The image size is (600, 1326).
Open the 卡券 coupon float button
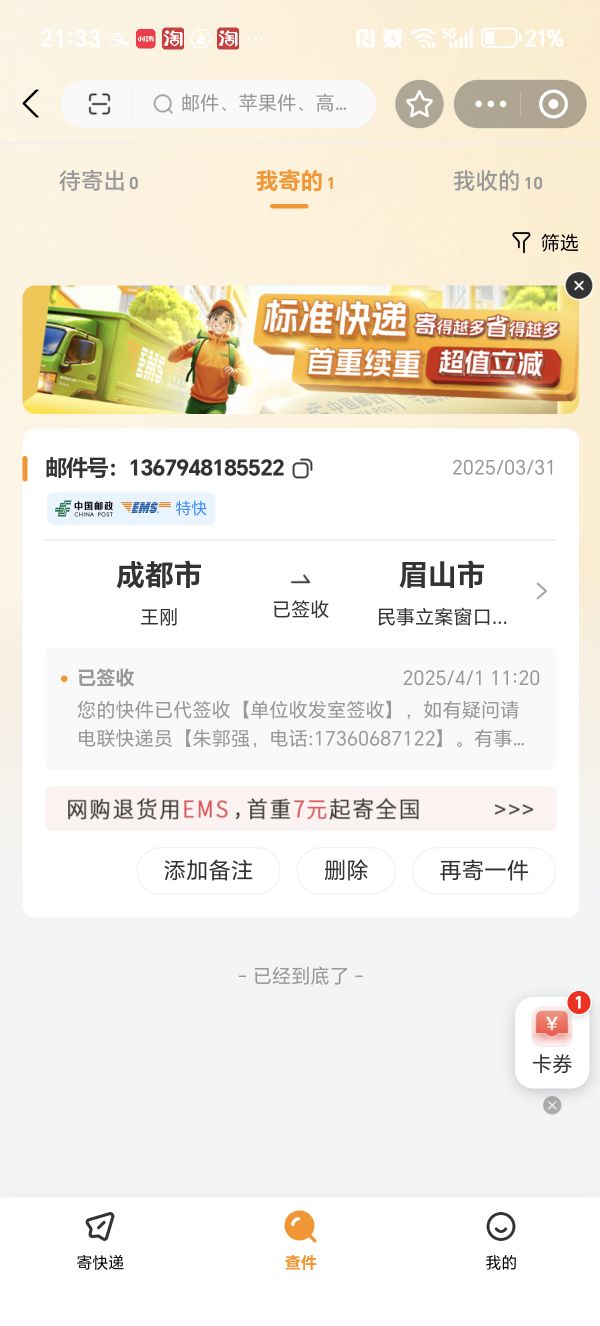551,1043
